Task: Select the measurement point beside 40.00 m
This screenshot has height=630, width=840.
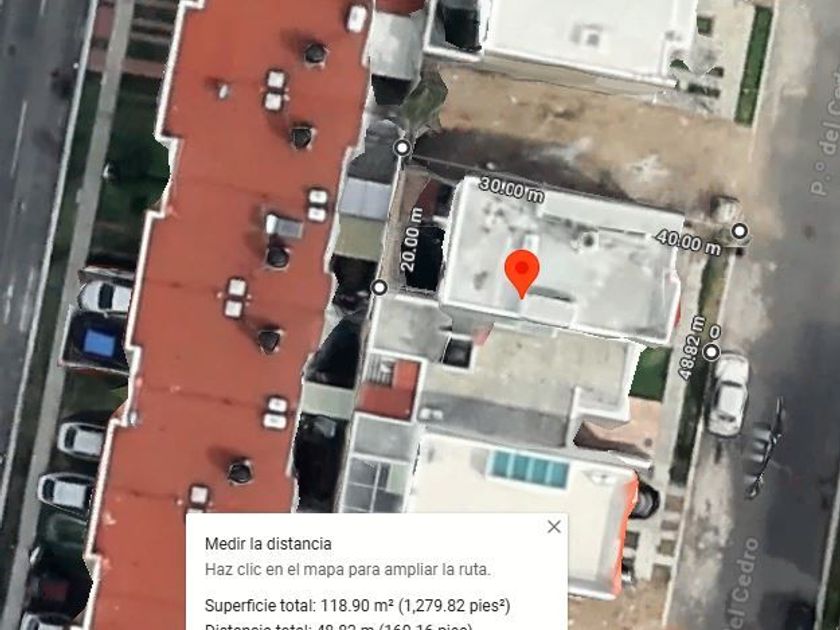Action: [739, 232]
